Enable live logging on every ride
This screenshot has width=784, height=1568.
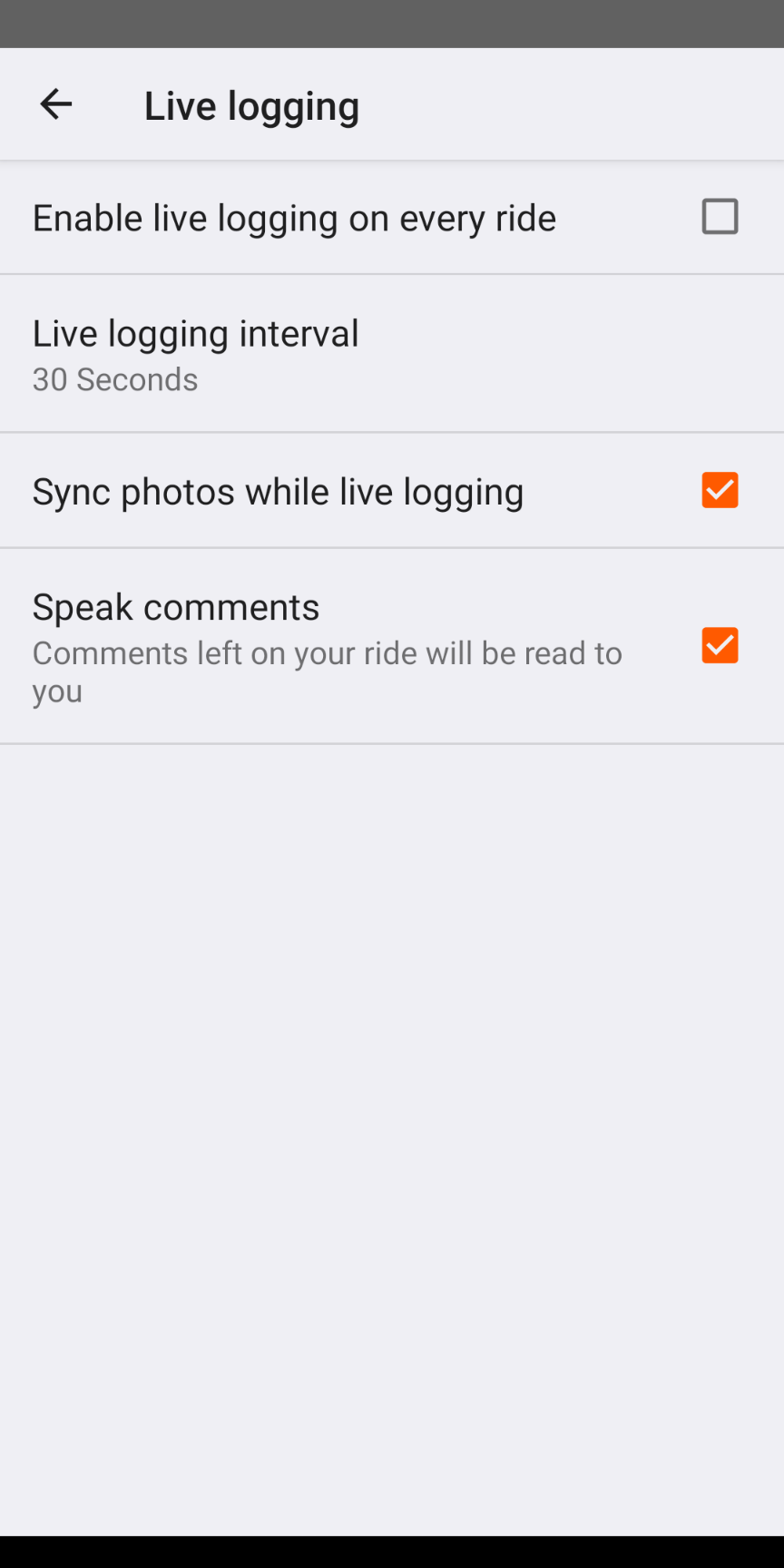720,217
